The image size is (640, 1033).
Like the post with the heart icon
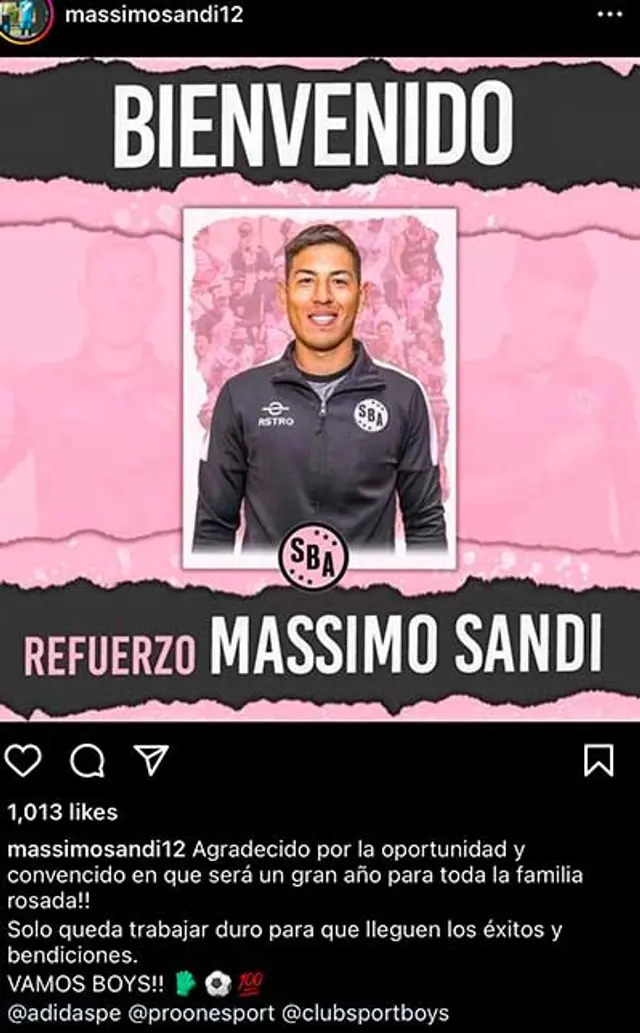tap(23, 761)
